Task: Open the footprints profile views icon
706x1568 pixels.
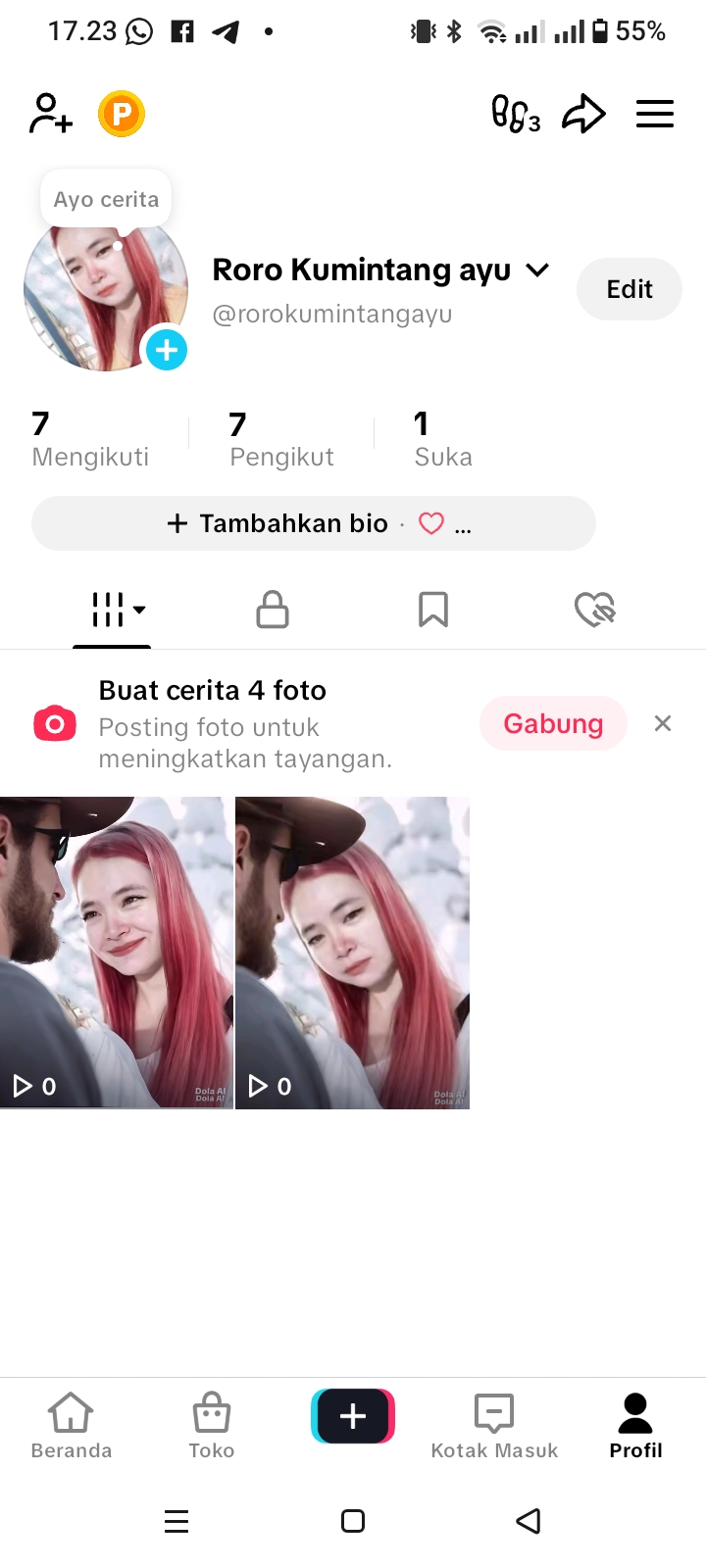Action: 516,114
